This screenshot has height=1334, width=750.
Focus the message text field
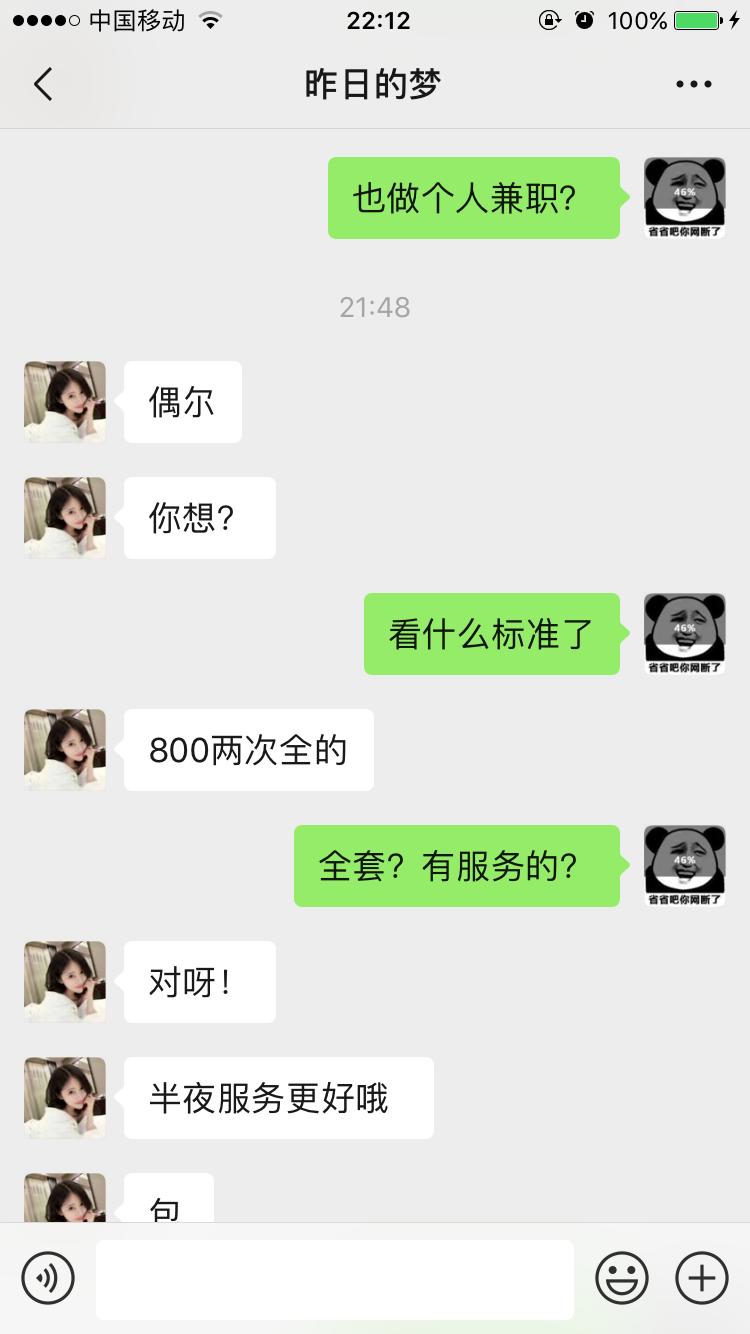pos(335,1278)
